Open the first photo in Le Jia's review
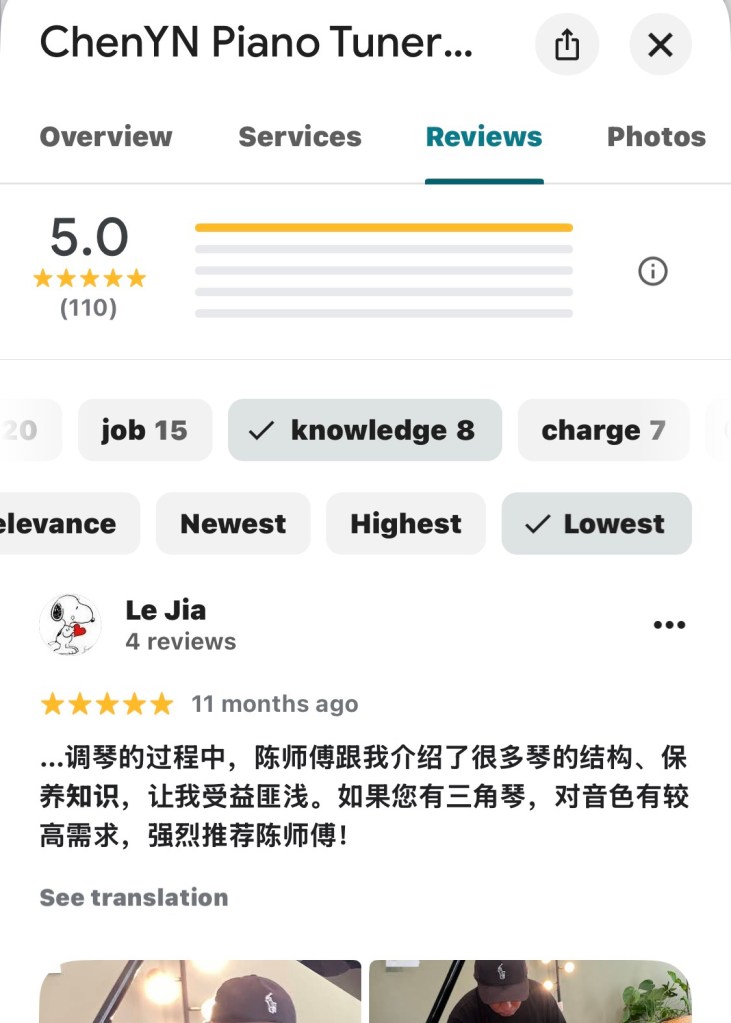The width and height of the screenshot is (731, 1023). click(200, 992)
